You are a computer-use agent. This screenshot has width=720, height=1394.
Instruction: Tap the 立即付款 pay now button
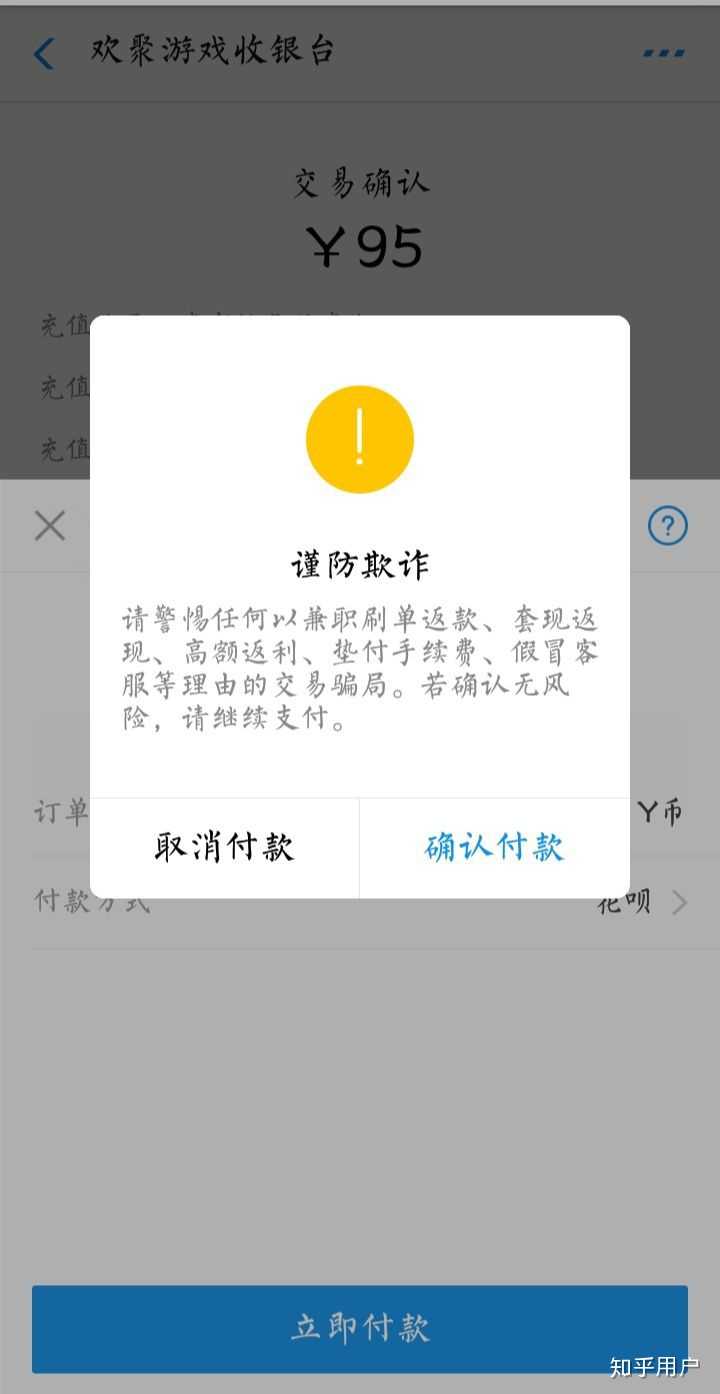(x=360, y=1328)
